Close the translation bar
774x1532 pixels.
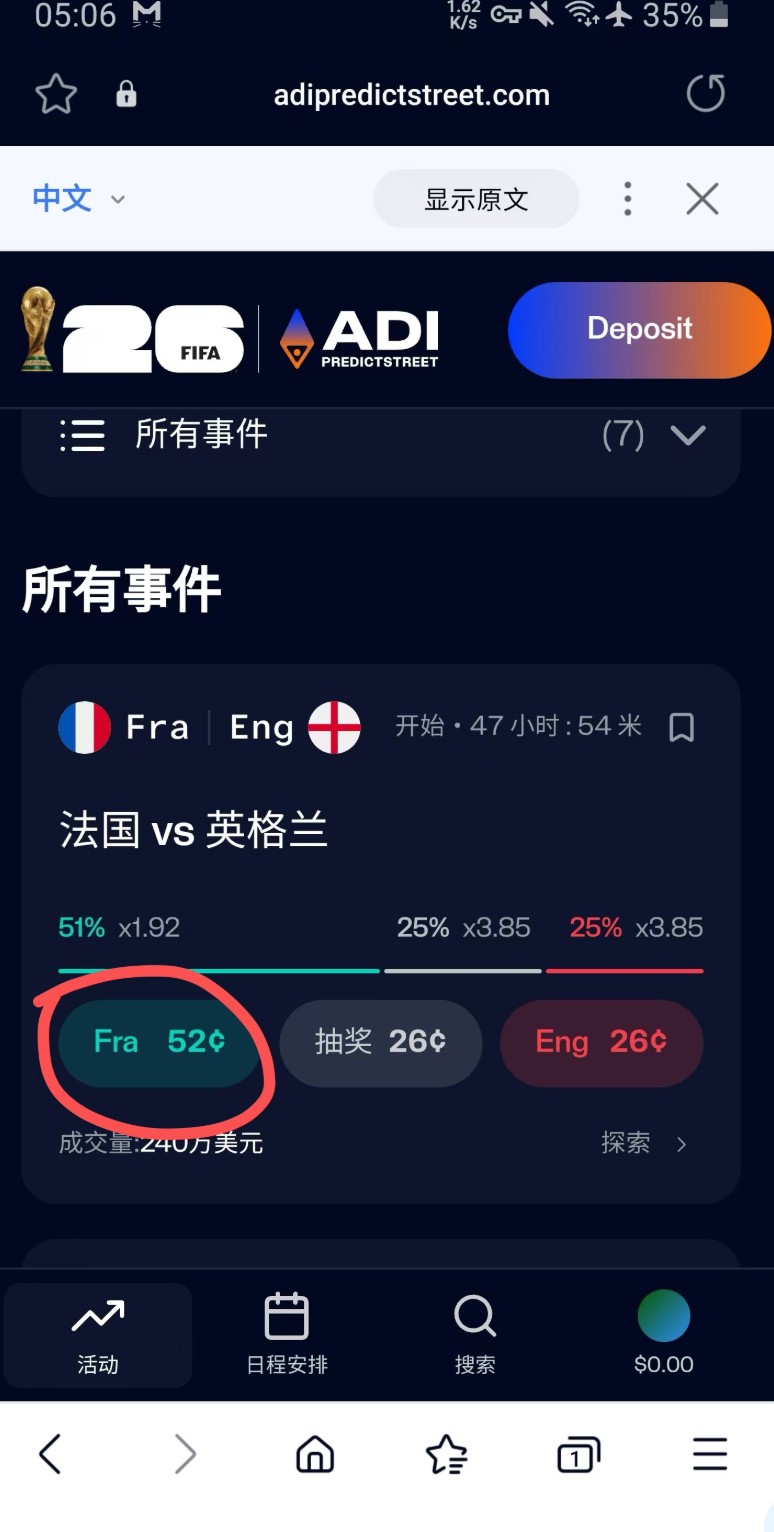pyautogui.click(x=703, y=199)
